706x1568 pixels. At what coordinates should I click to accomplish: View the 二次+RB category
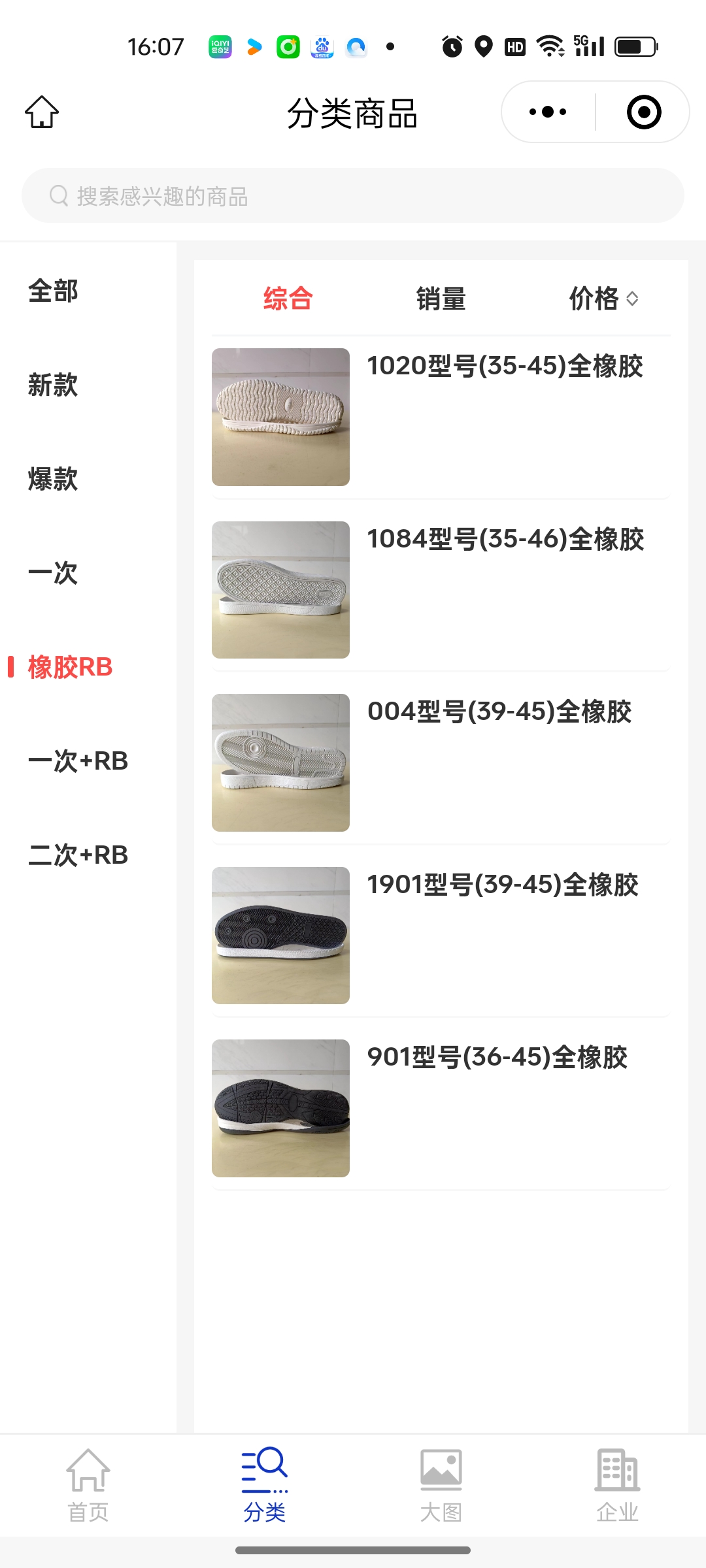78,855
